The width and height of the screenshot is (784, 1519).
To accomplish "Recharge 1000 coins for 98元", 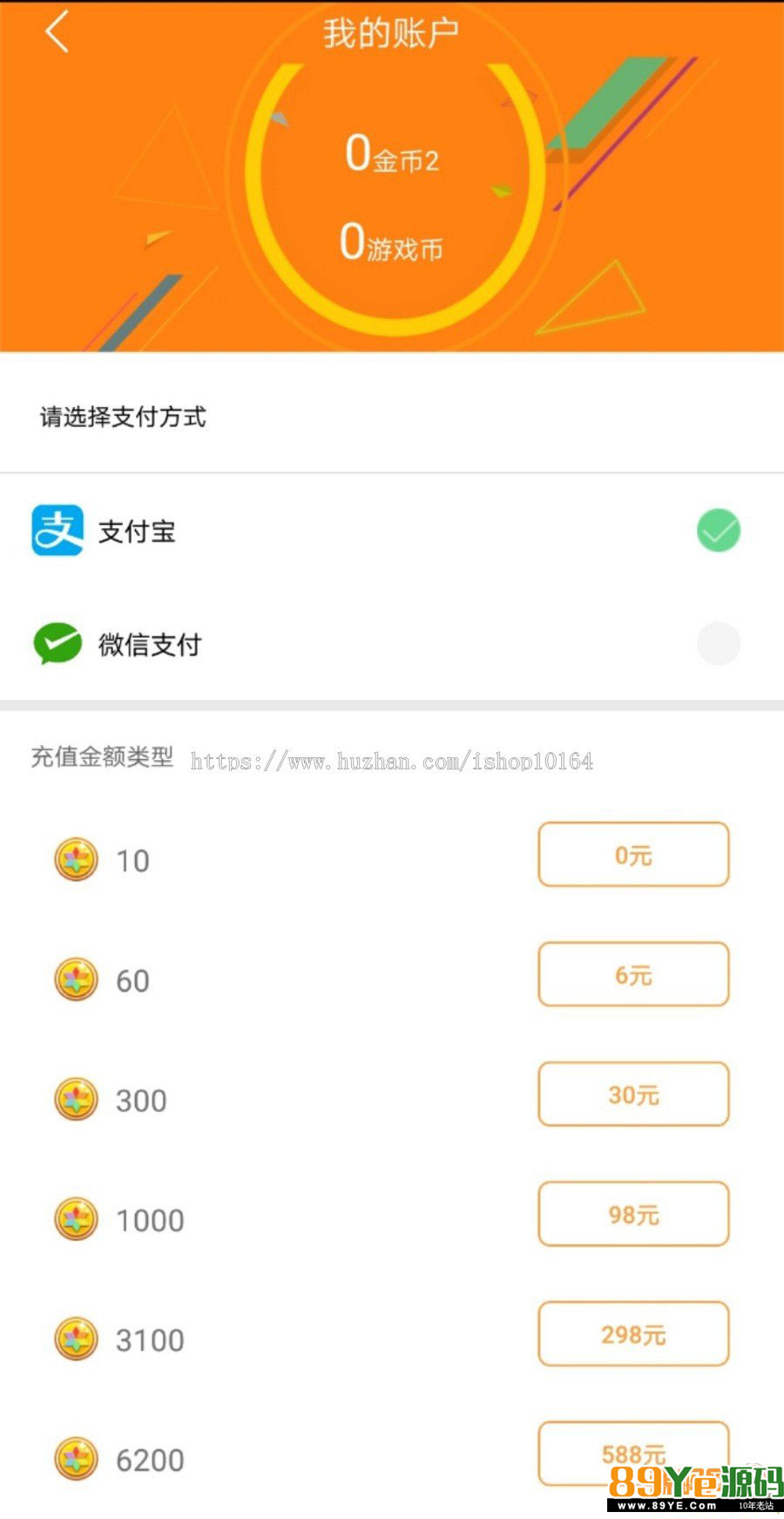I will click(633, 1214).
